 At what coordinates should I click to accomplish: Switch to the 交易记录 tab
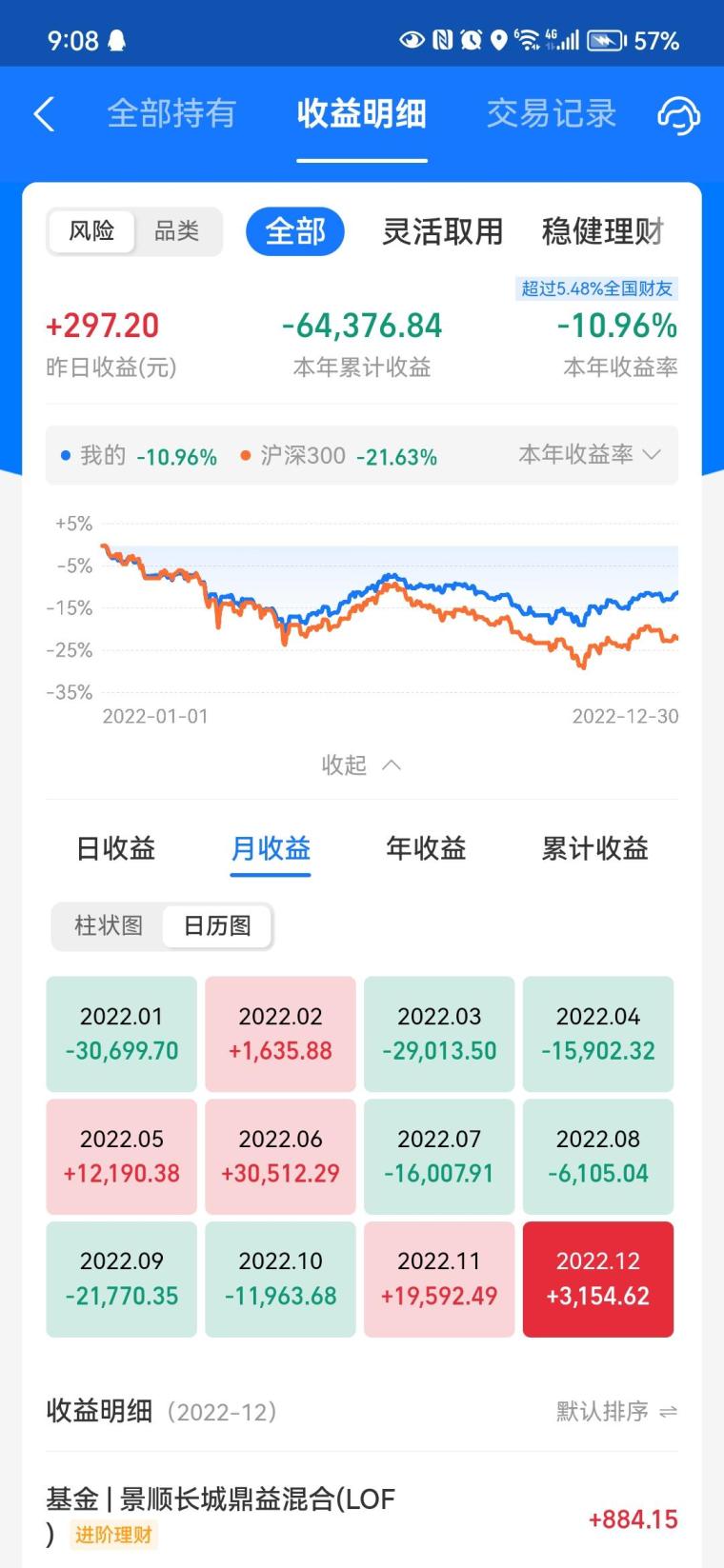point(551,114)
